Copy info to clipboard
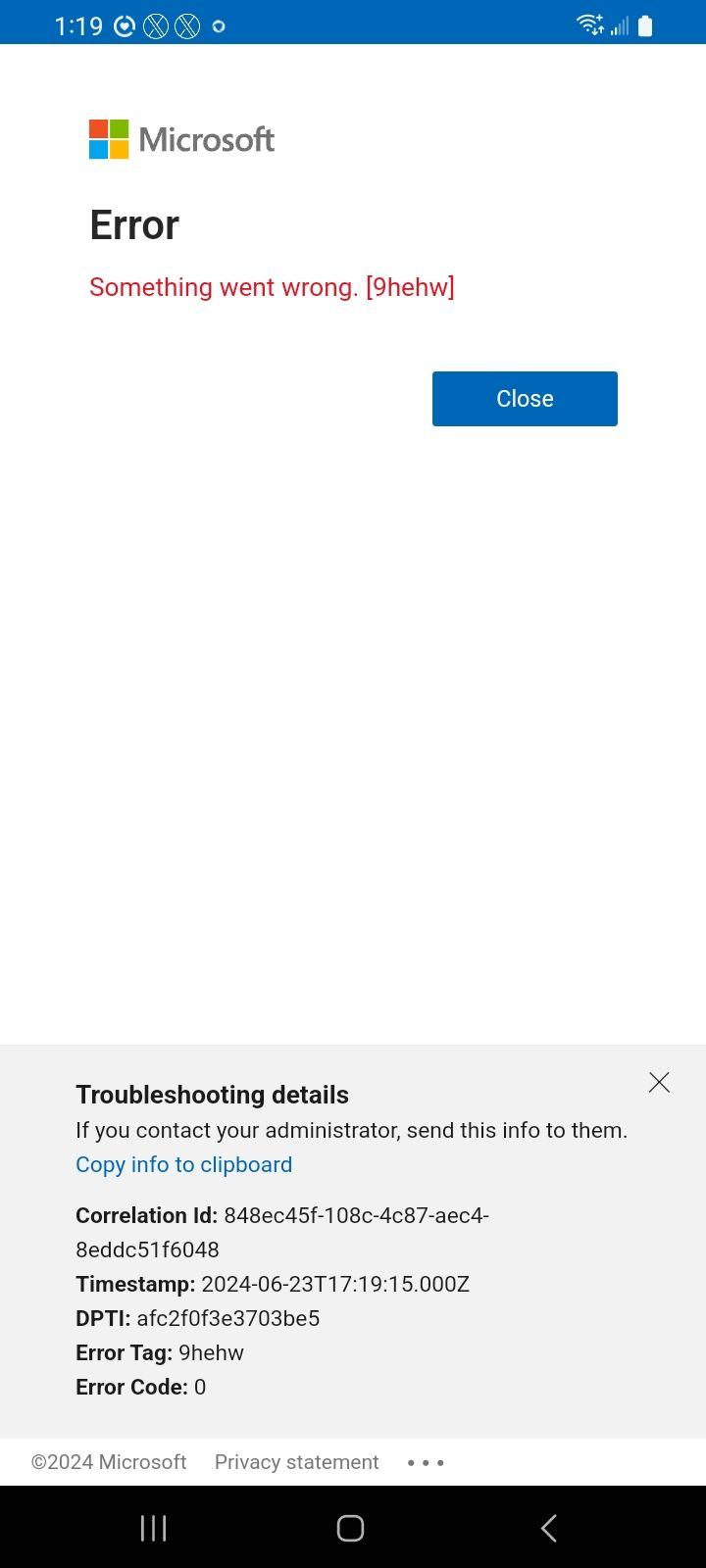This screenshot has height=1568, width=706. click(183, 1164)
